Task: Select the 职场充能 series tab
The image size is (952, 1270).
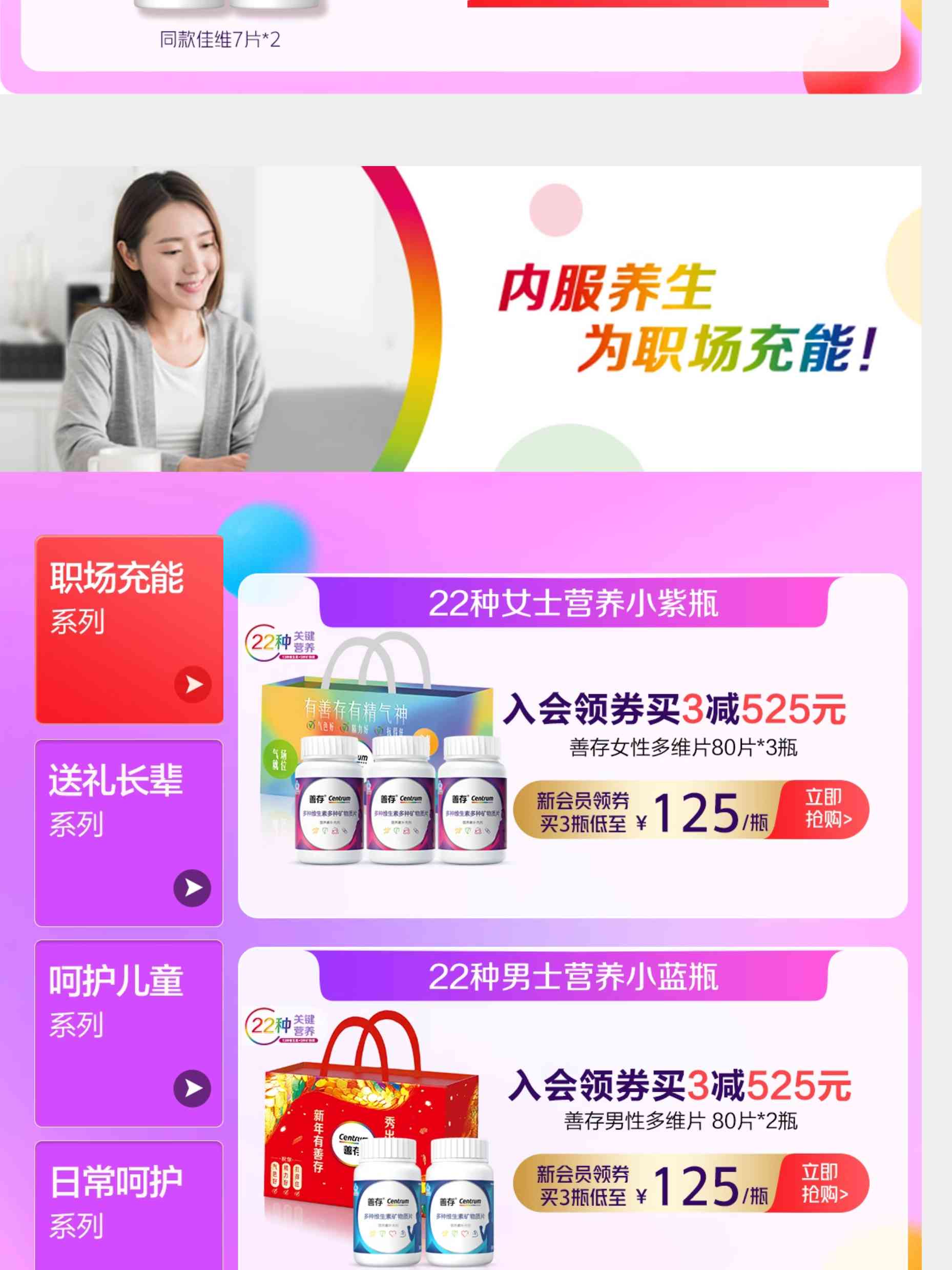Action: [x=129, y=629]
